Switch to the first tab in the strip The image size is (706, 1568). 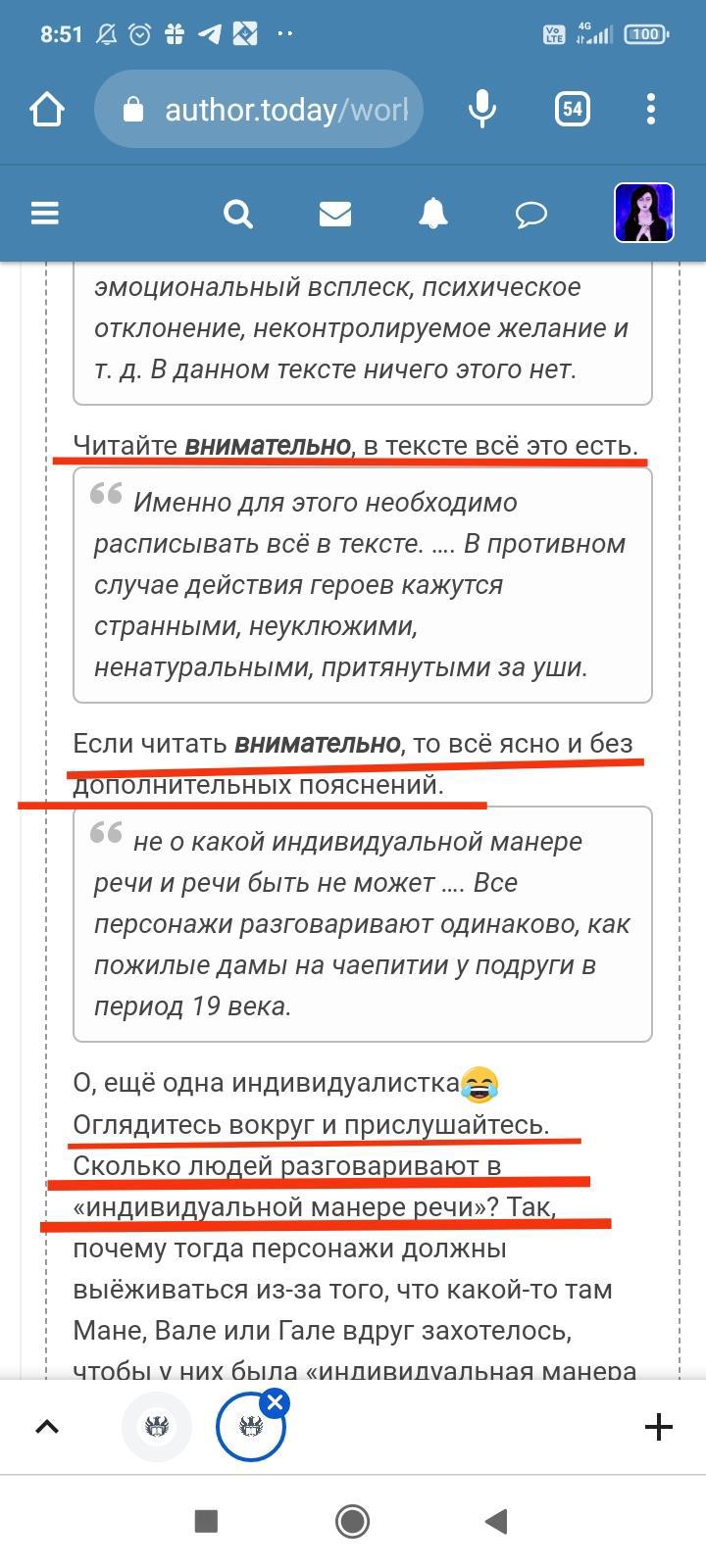click(x=157, y=1427)
